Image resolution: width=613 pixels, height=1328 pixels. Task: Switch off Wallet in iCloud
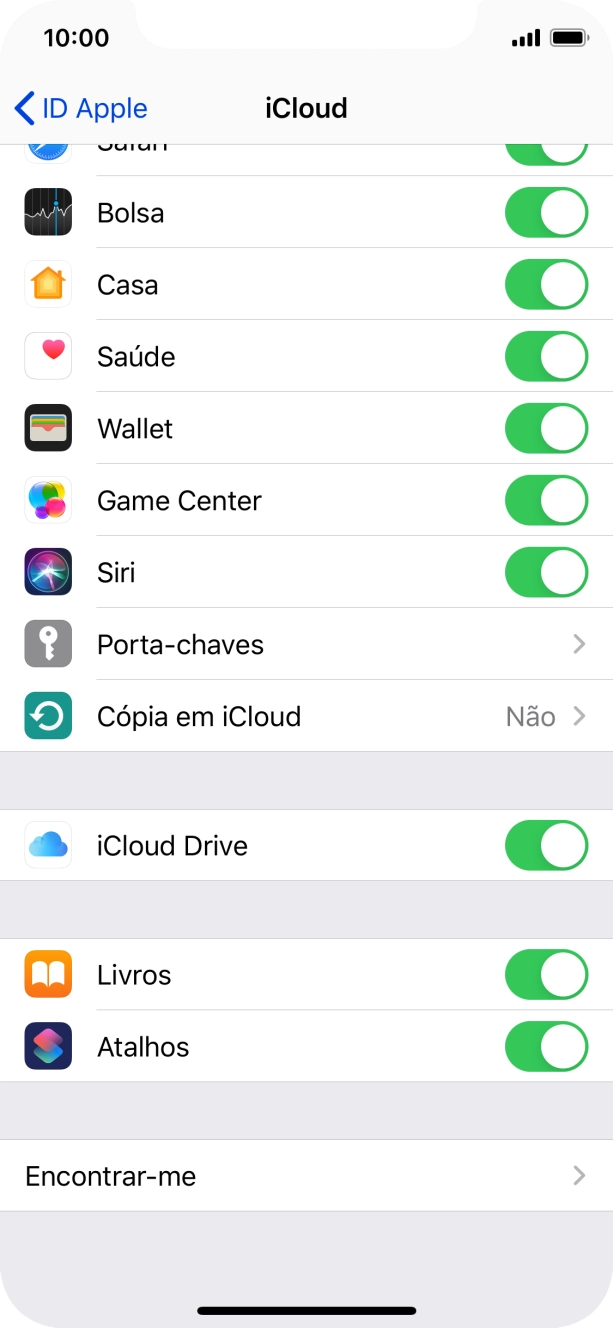point(546,429)
